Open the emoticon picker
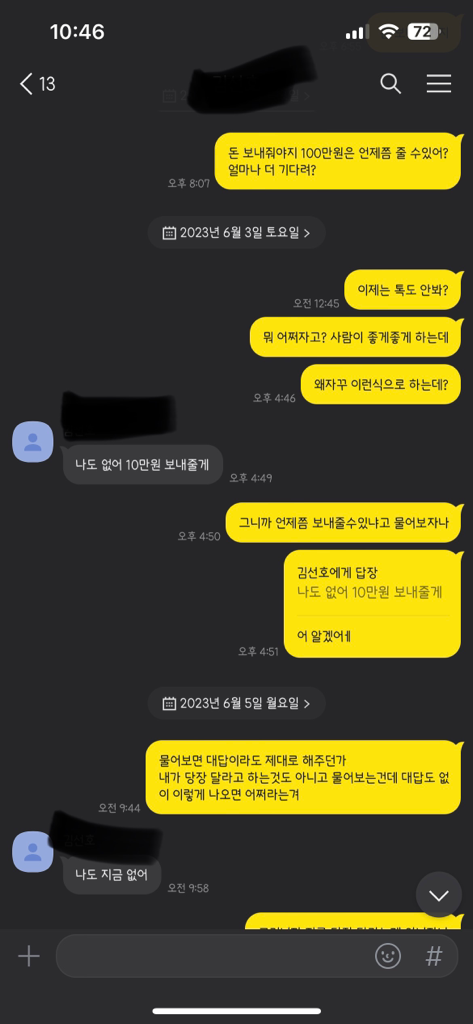The height and width of the screenshot is (1024, 473). [388, 957]
